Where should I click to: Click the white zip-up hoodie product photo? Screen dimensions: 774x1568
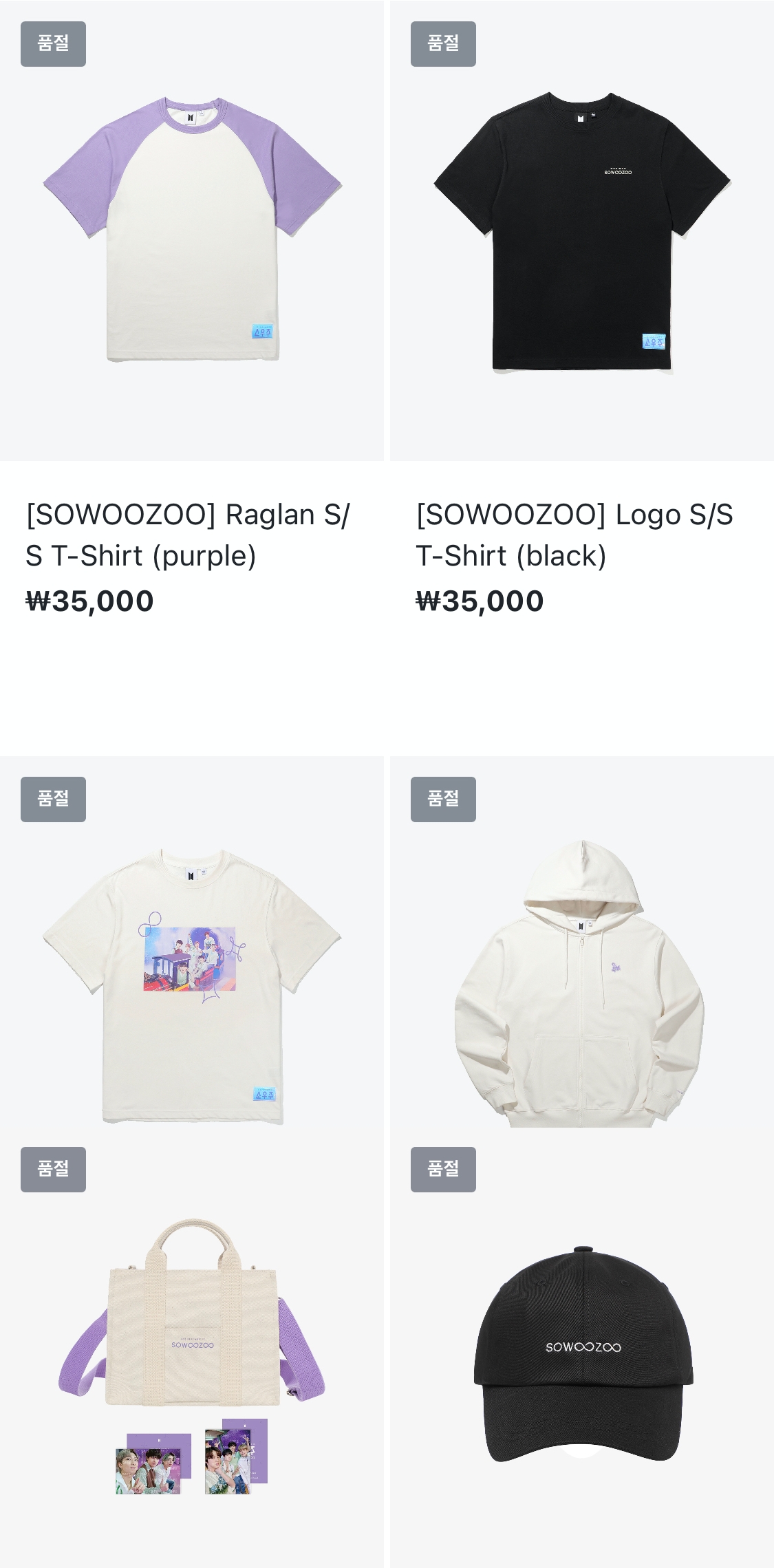(x=581, y=984)
